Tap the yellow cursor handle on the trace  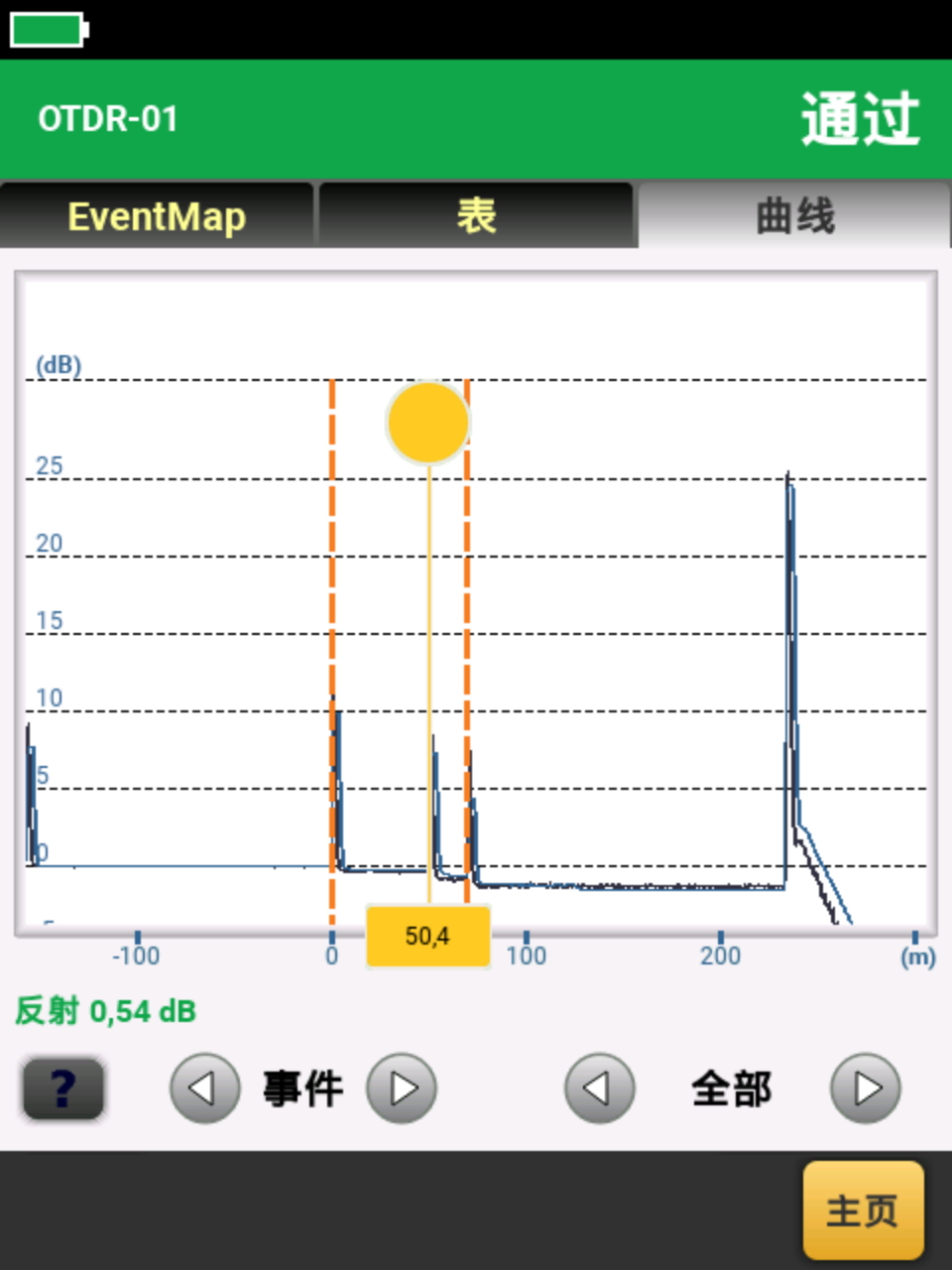(x=428, y=423)
